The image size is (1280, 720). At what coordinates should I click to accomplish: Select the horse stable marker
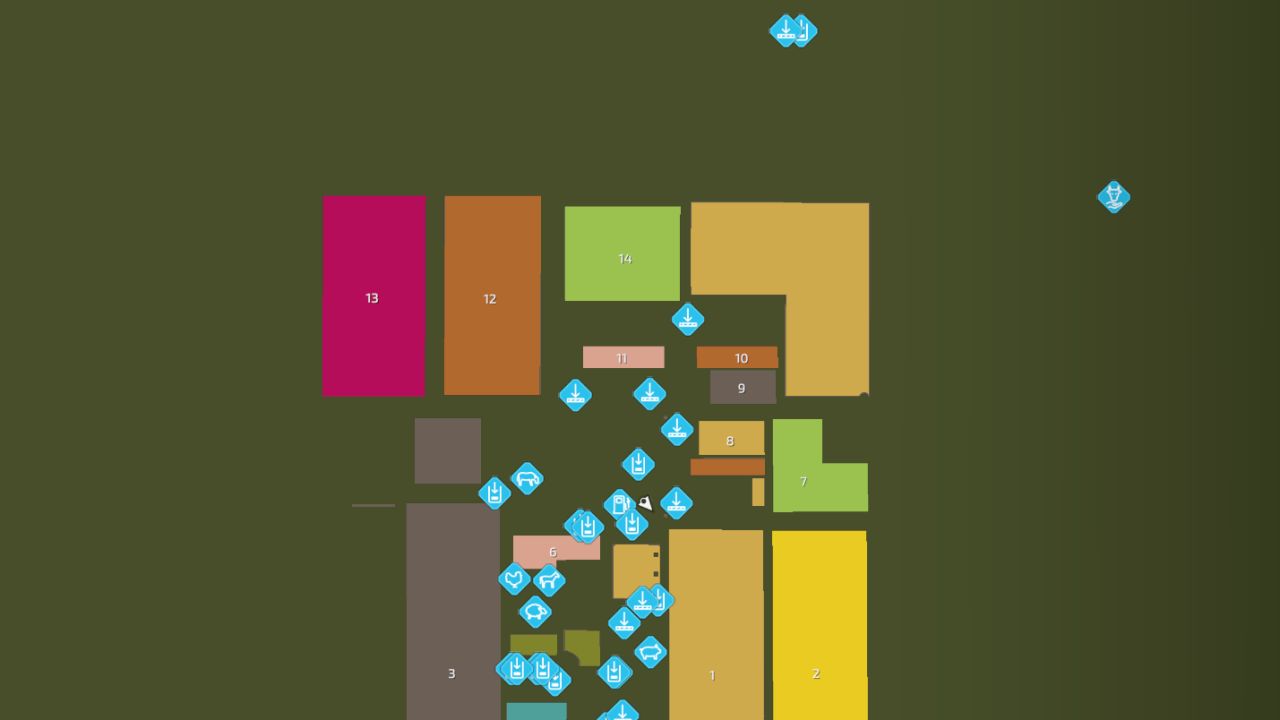click(549, 580)
